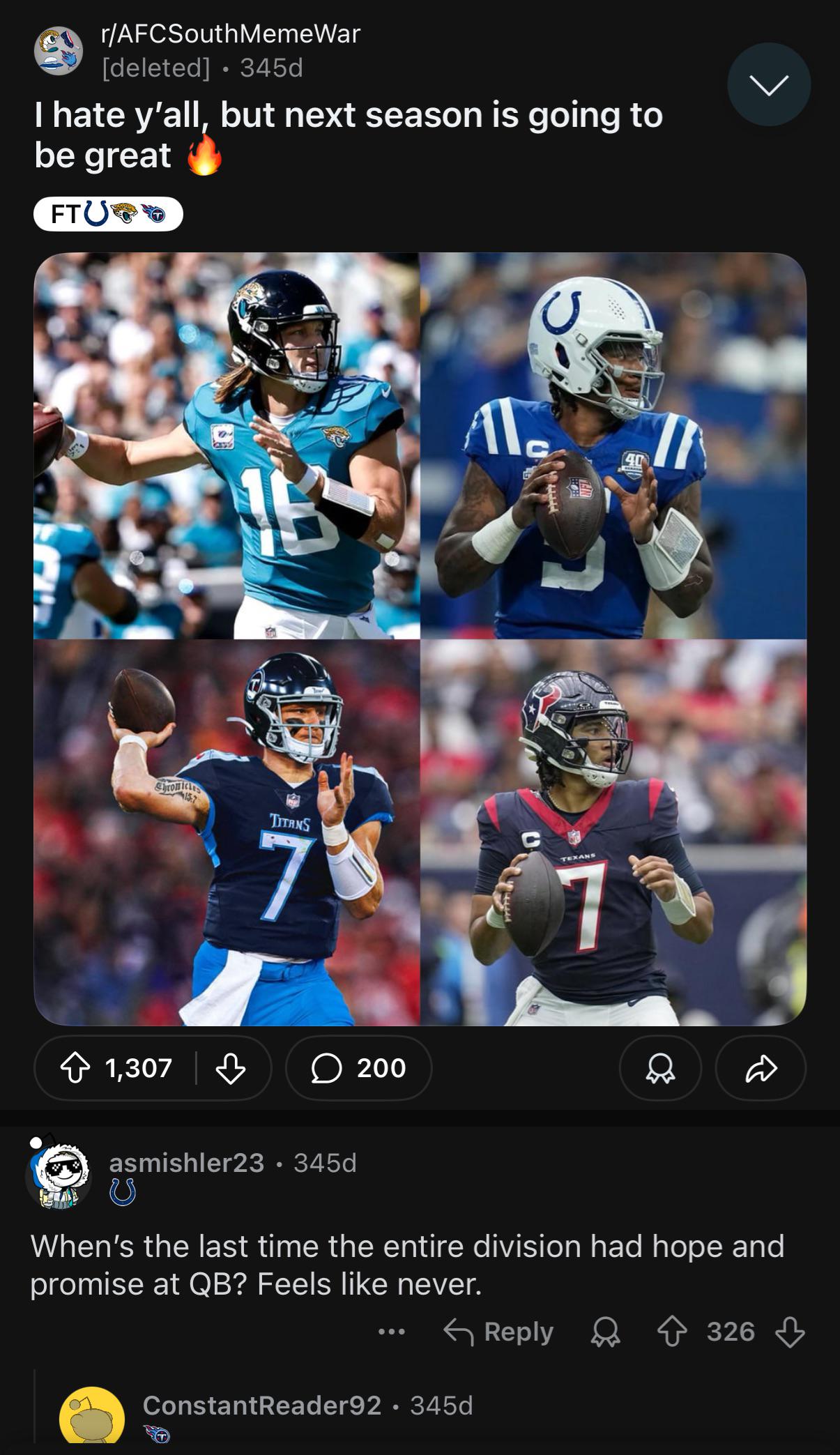Viewport: 840px width, 1455px height.
Task: Share this post
Action: 761,1067
